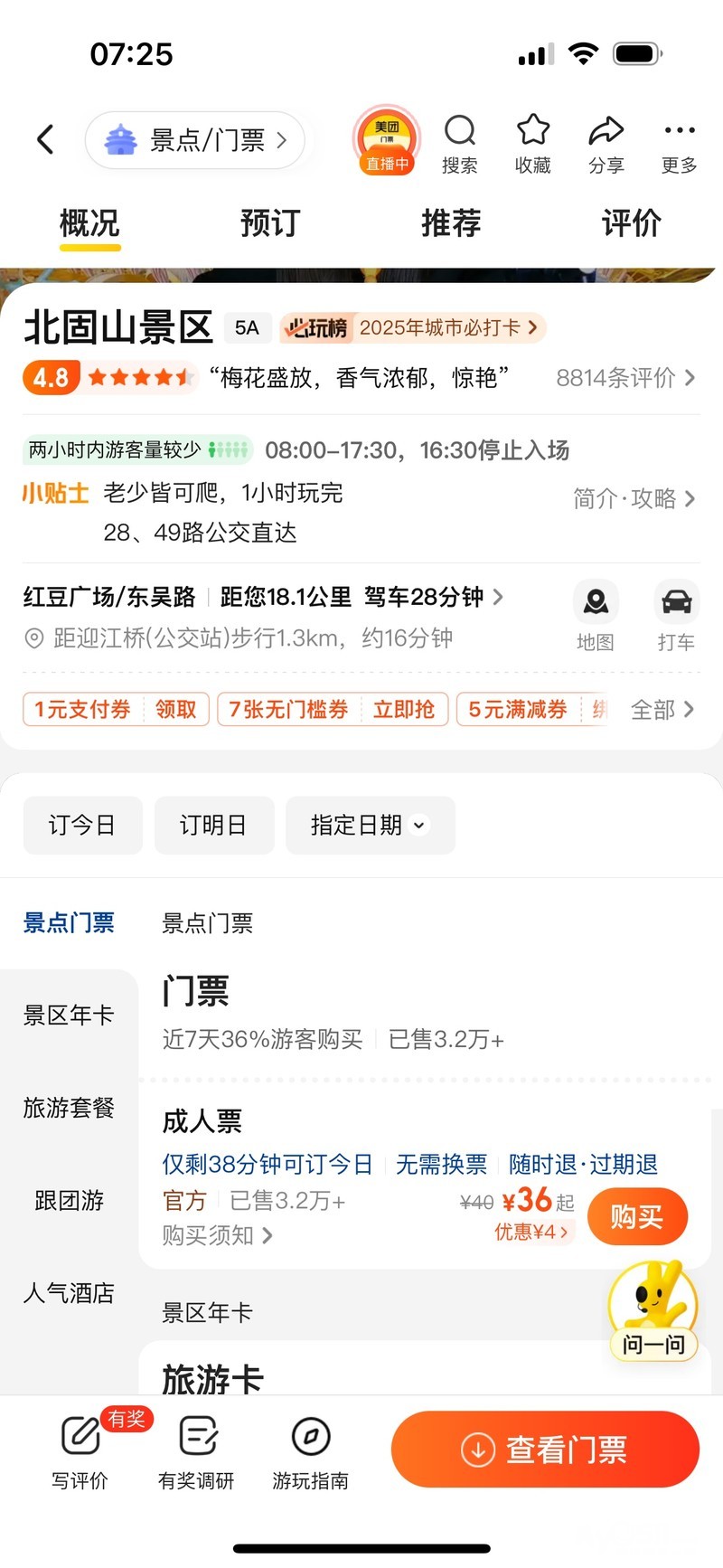This screenshot has width=723, height=1568.
Task: Tap 购买 for the 成人票
Action: point(637,1216)
